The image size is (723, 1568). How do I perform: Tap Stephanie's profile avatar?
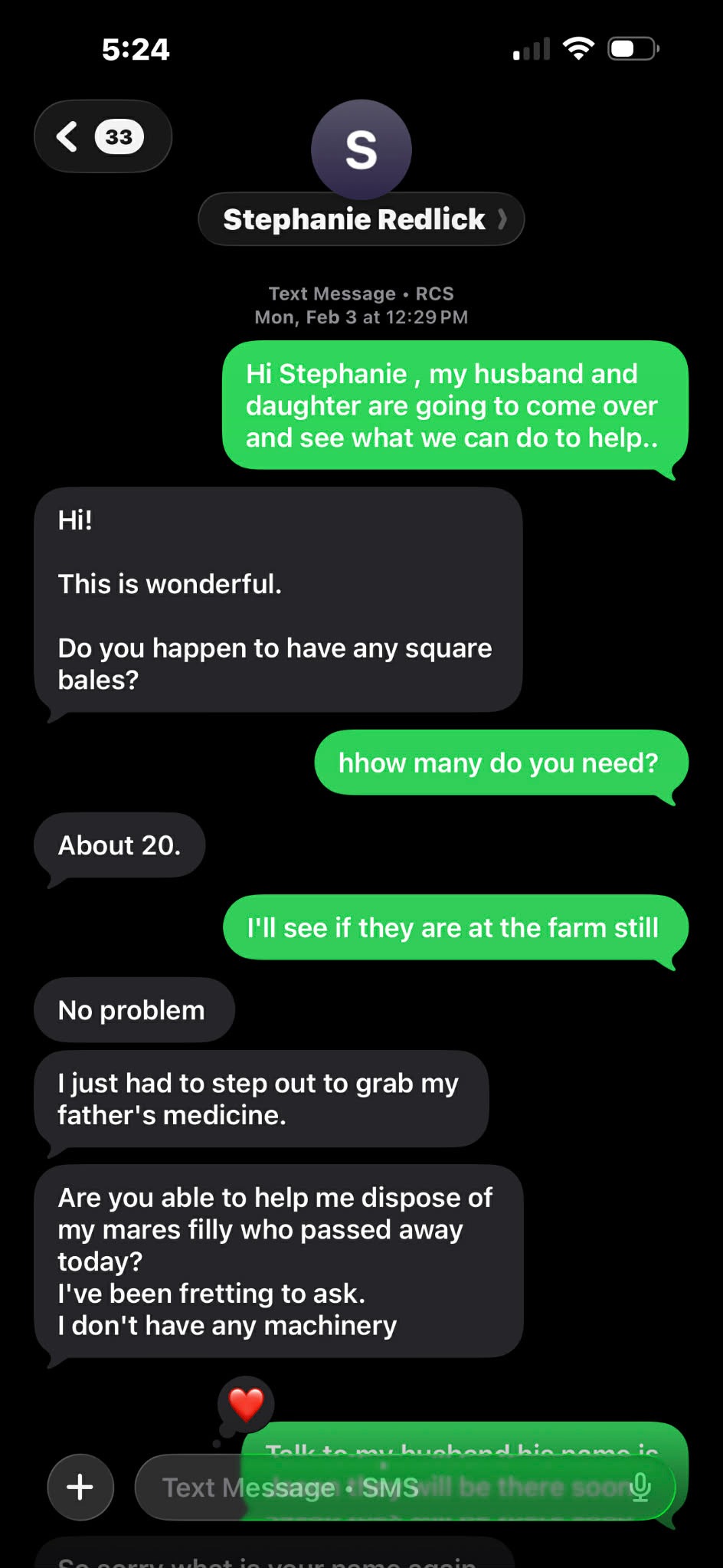[361, 149]
